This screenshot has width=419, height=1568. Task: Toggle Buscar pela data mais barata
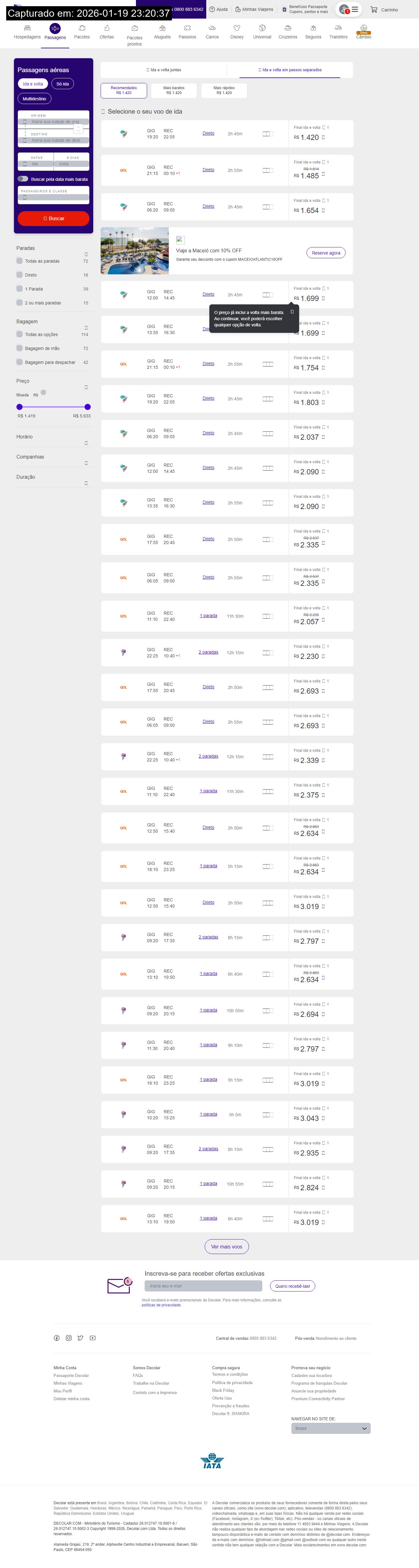coord(23,179)
